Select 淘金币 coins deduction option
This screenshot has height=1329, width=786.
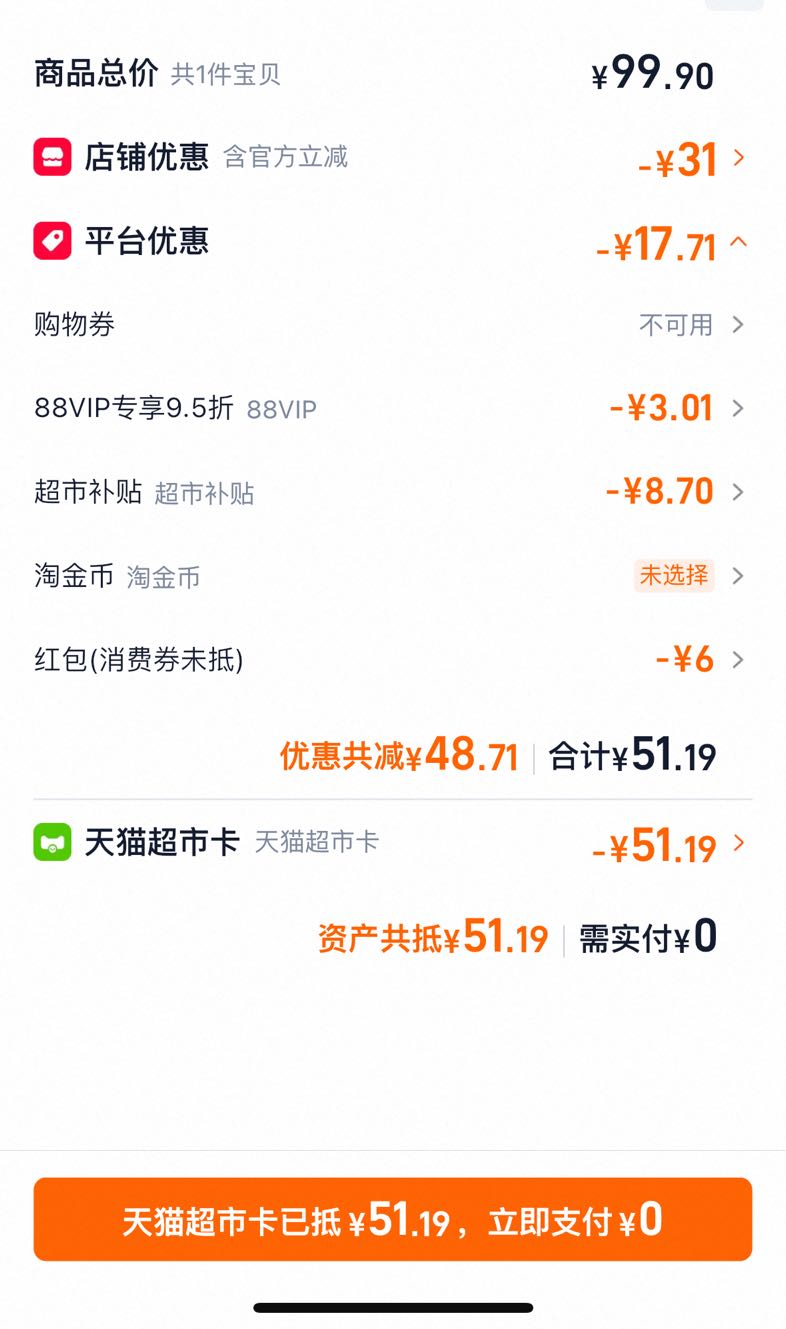[393, 576]
